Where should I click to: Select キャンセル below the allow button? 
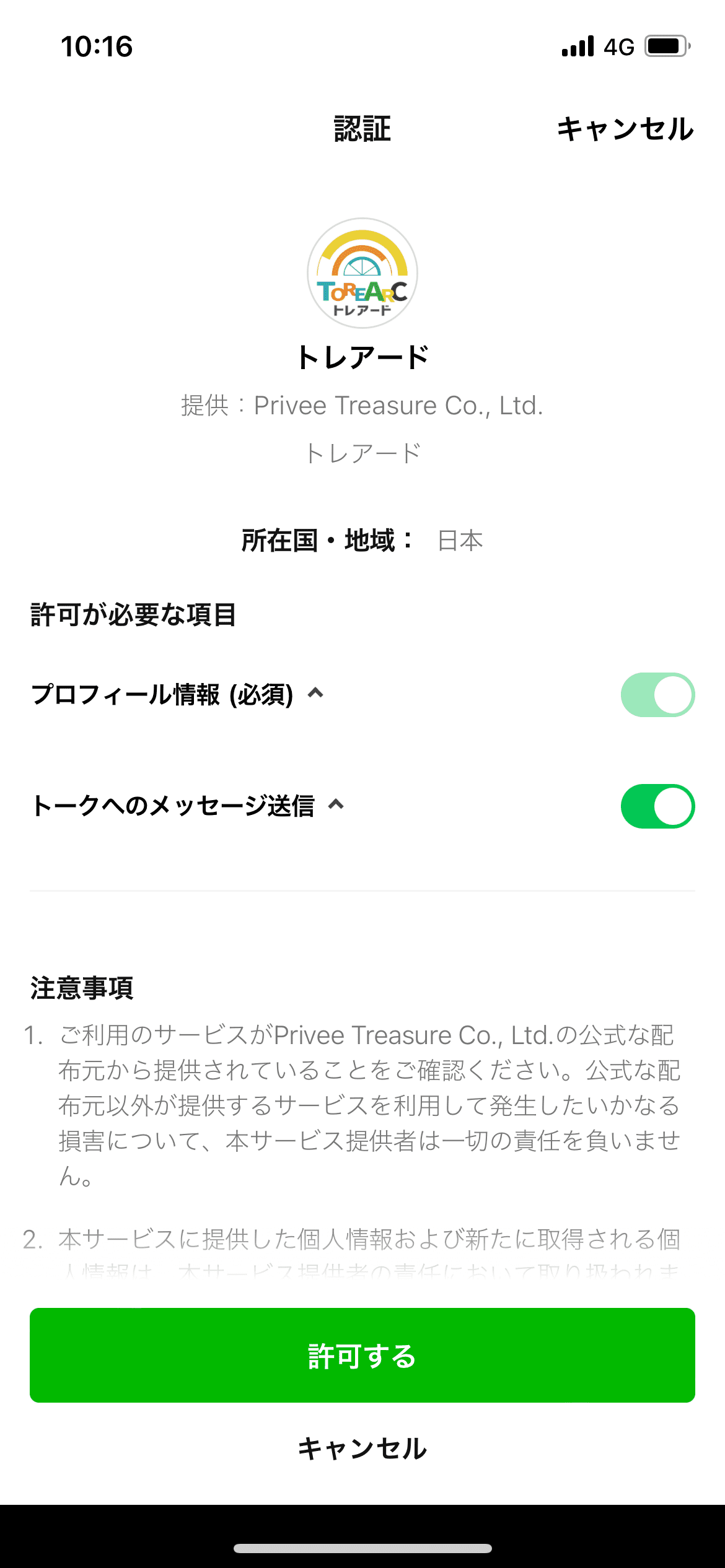[x=362, y=1449]
